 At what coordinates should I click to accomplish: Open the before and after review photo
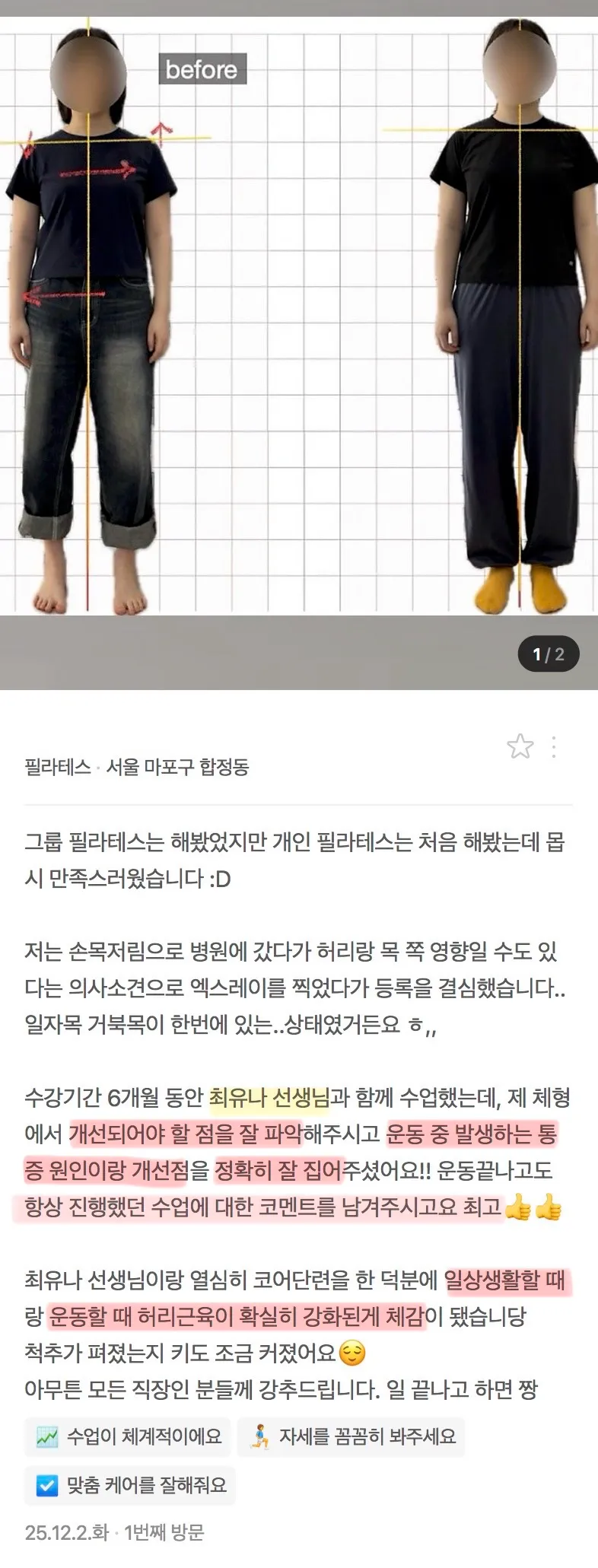pyautogui.click(x=299, y=320)
